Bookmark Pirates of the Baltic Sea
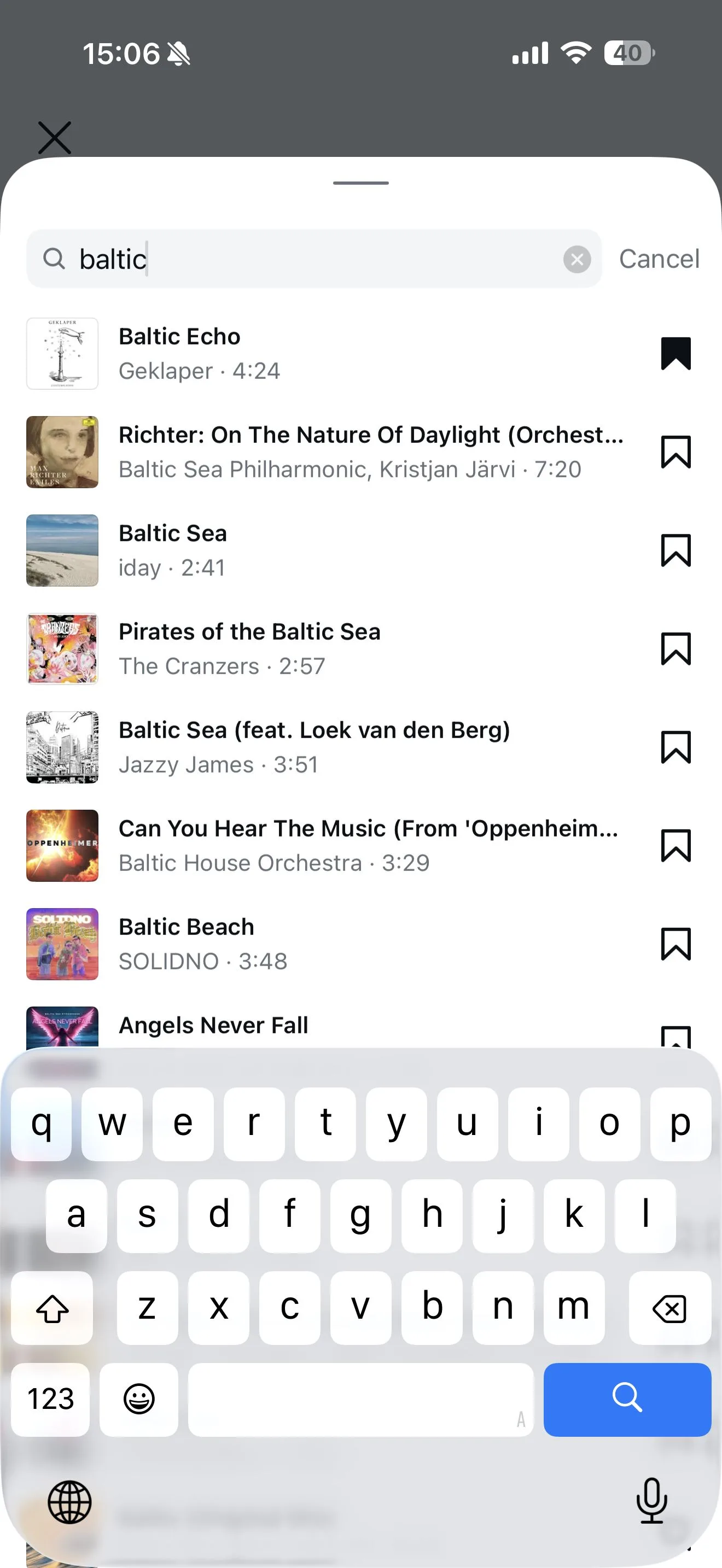 coord(676,649)
